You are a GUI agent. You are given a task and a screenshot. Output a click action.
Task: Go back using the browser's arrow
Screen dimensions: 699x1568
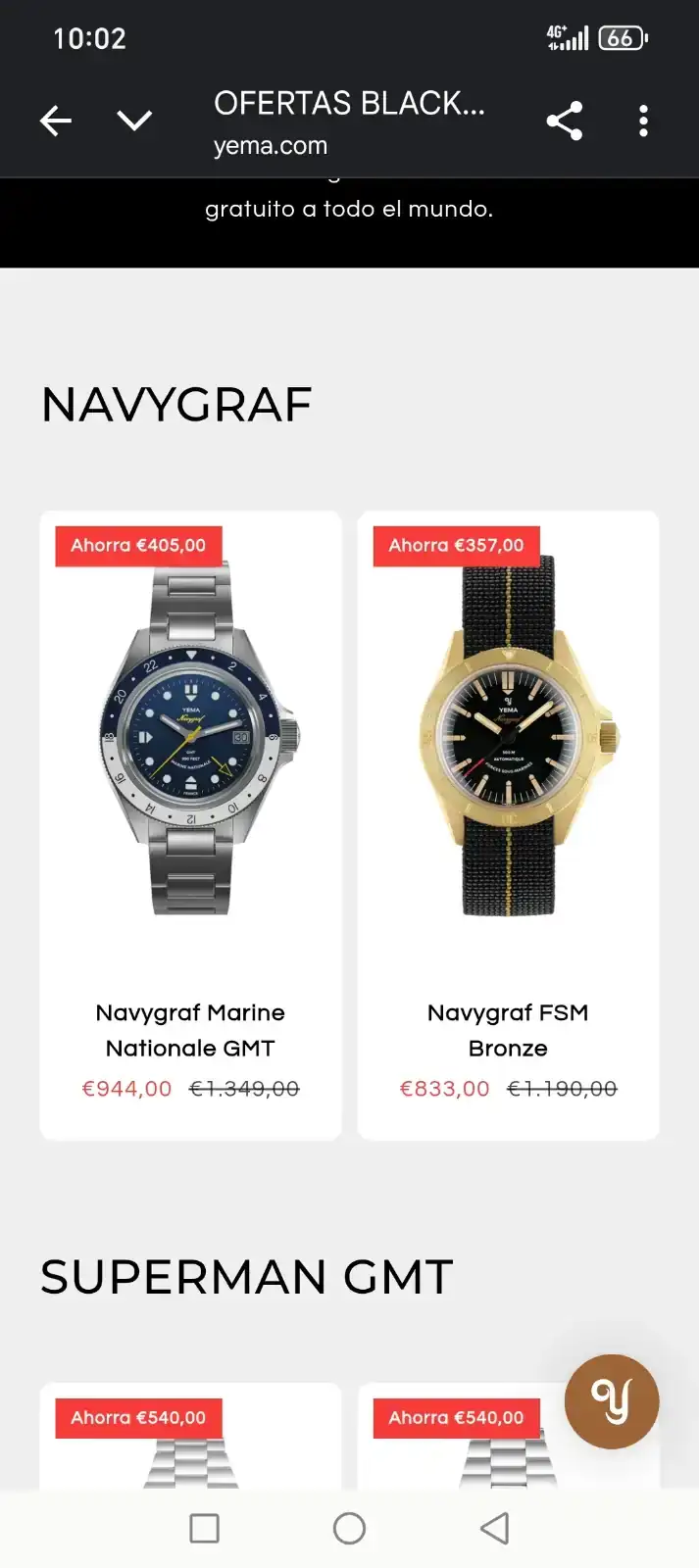[x=56, y=122]
